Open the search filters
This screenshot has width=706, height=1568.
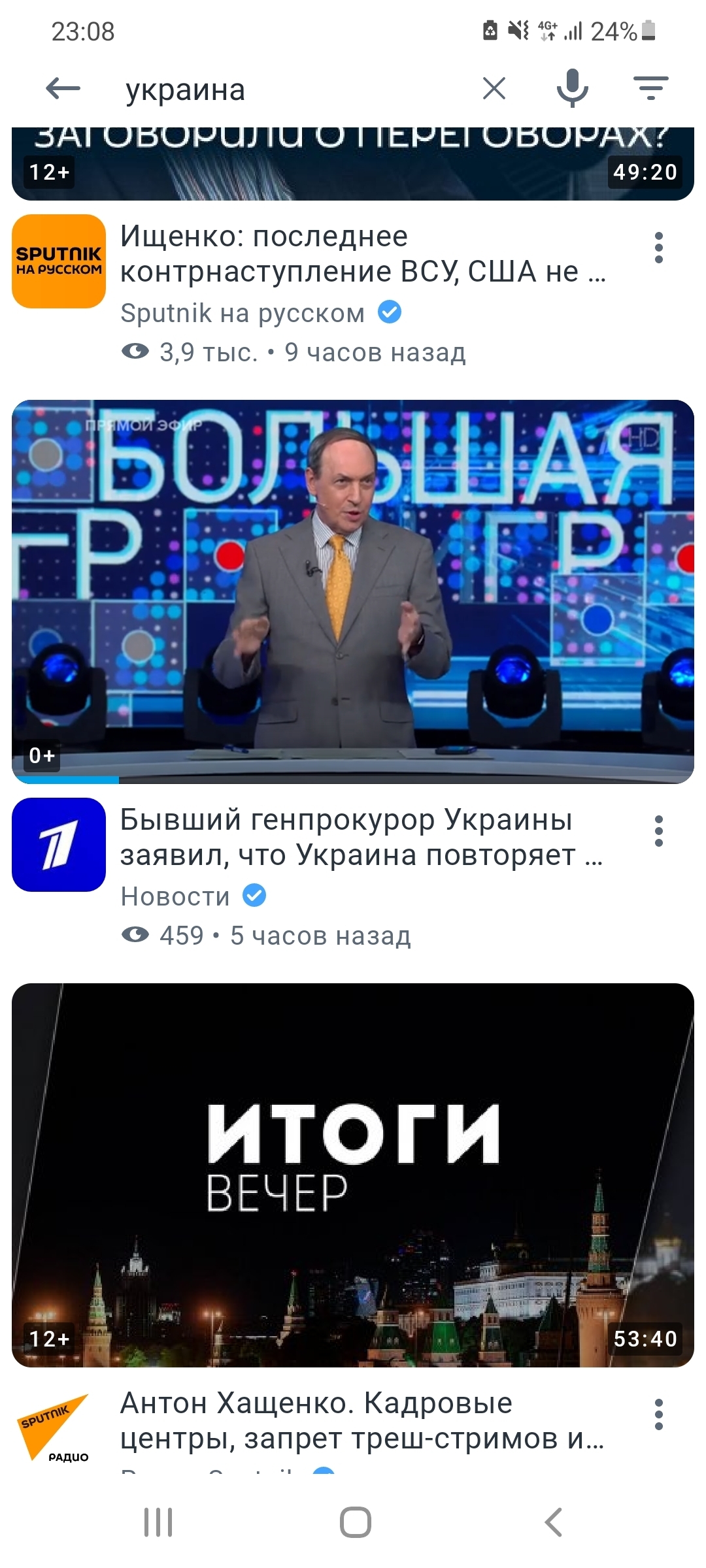coord(650,88)
